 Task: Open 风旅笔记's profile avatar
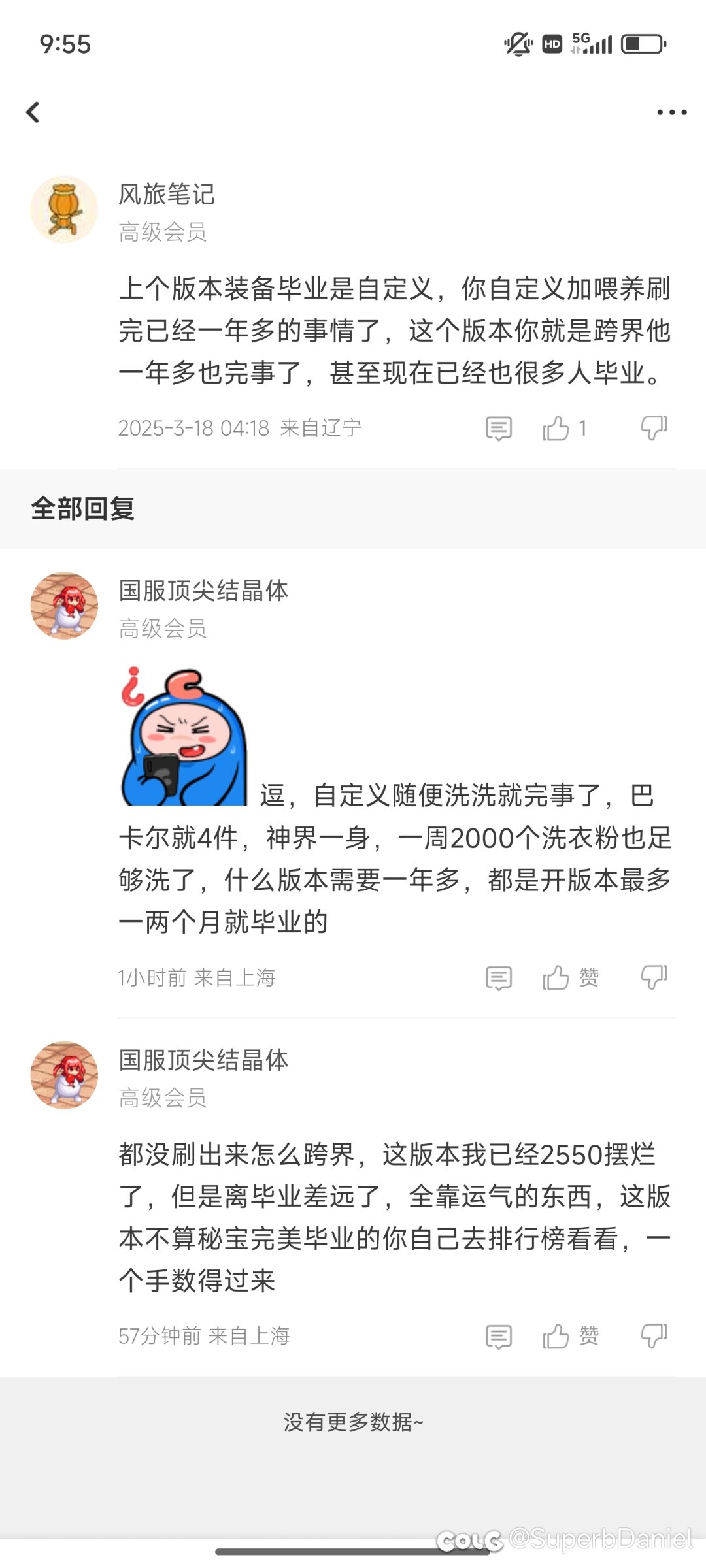click(64, 210)
